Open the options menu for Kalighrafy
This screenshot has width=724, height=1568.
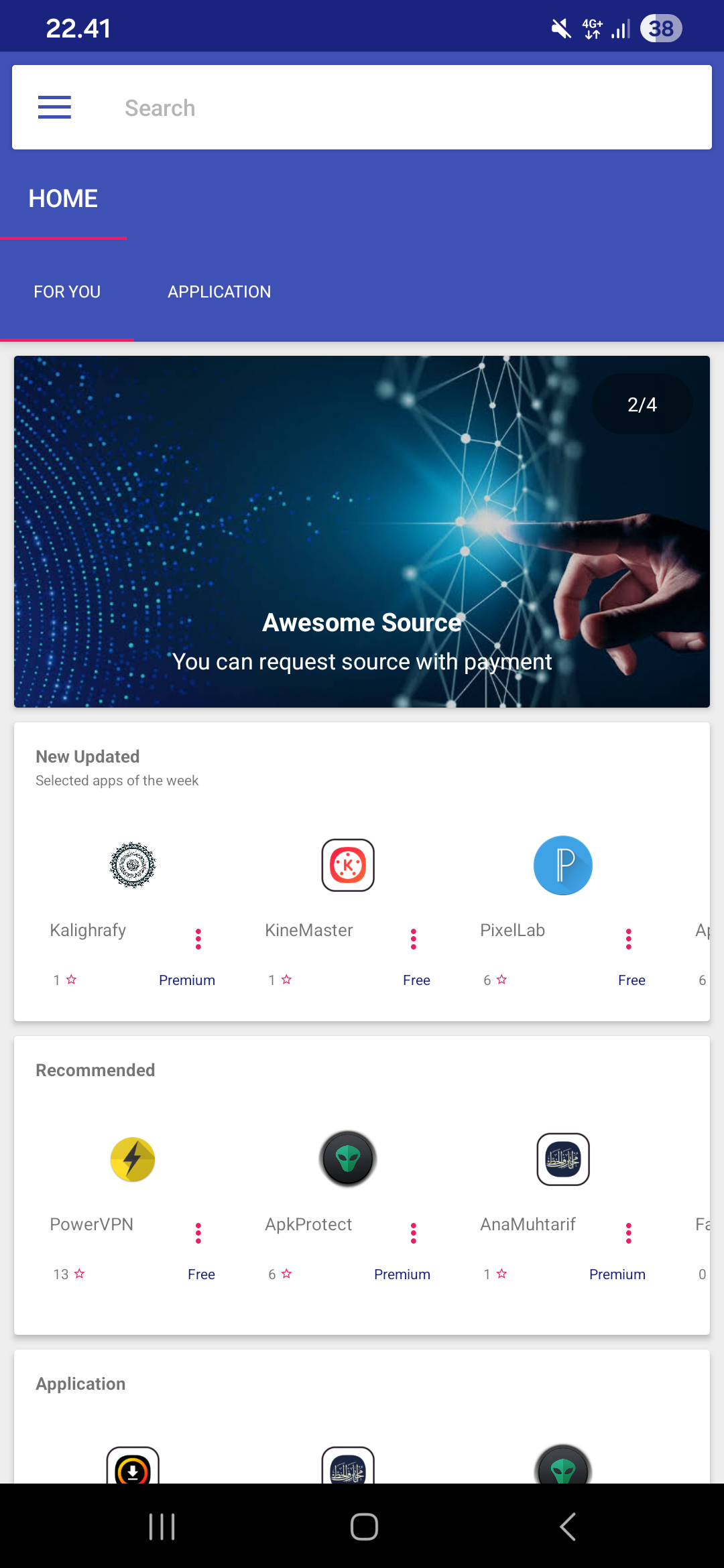pyautogui.click(x=198, y=939)
